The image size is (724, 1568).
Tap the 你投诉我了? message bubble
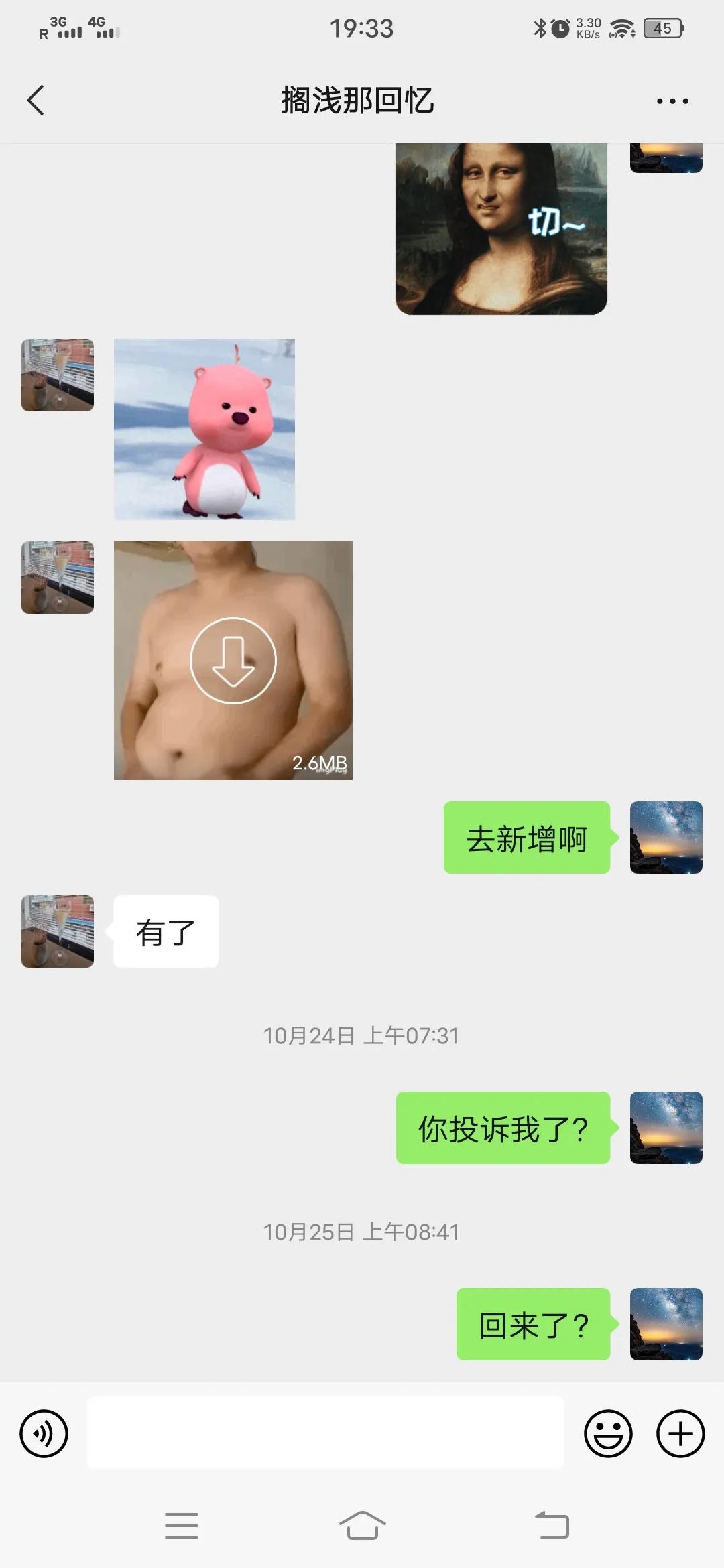[503, 1129]
